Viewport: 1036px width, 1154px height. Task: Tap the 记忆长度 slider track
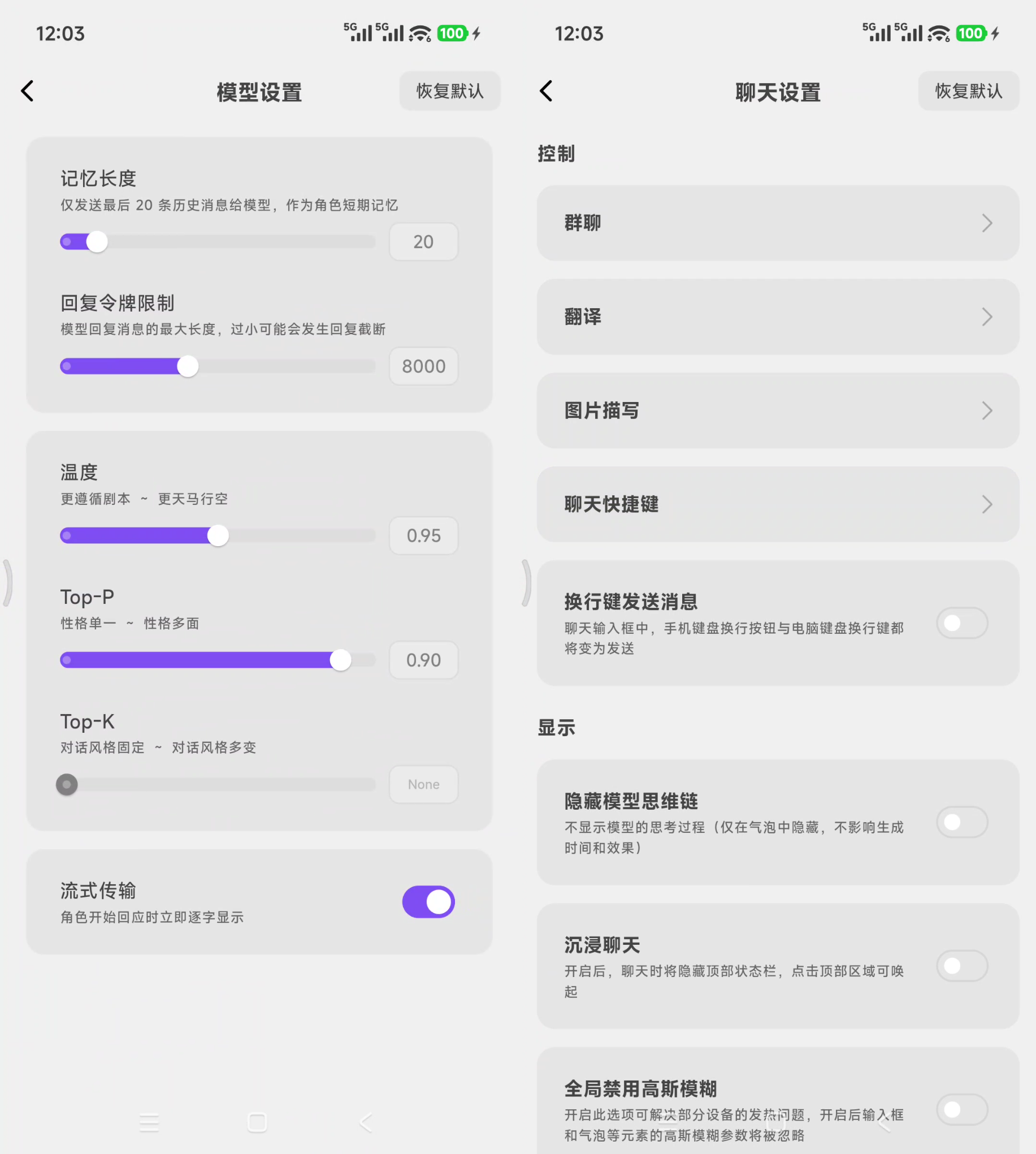coord(218,242)
